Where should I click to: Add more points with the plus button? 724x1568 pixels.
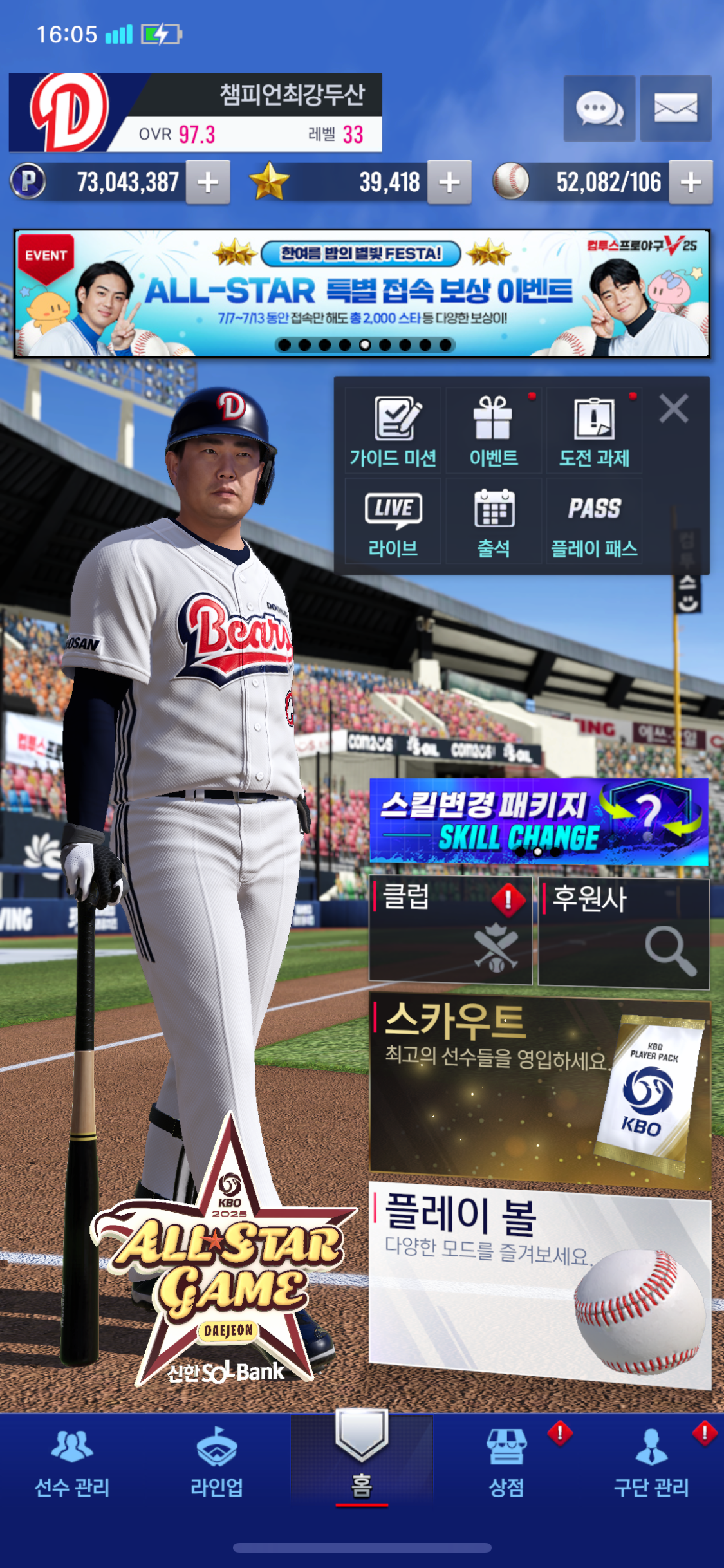pos(208,182)
